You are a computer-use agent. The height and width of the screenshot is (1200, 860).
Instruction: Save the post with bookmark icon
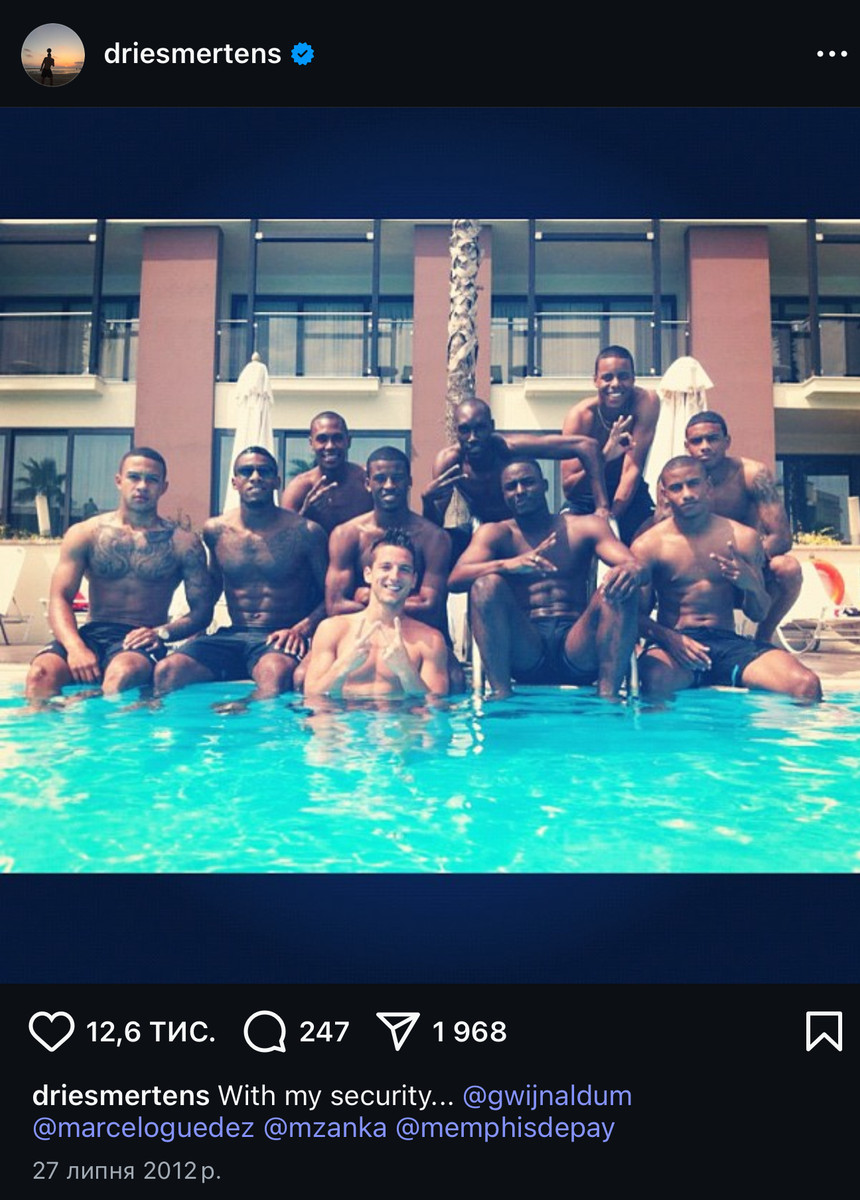click(x=823, y=1031)
